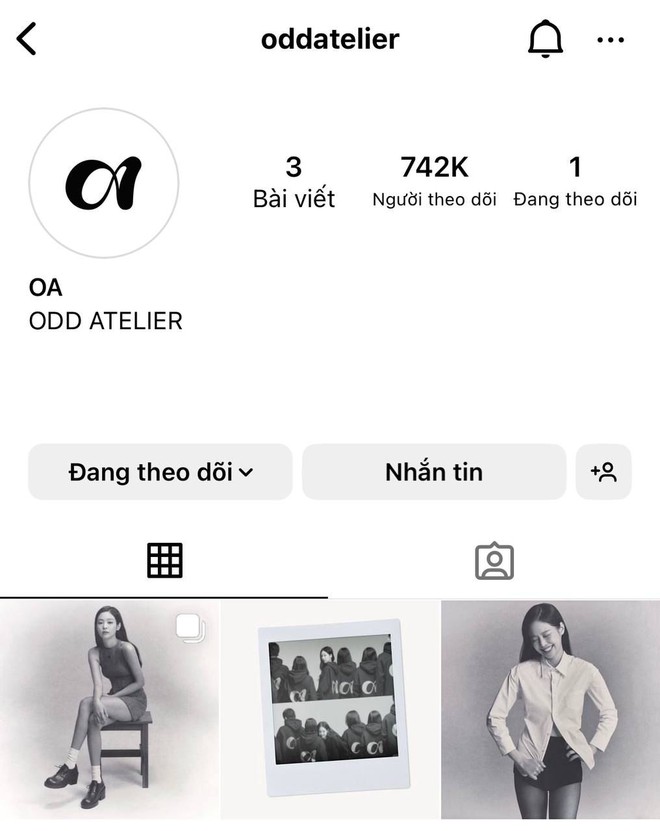Viewport: 660px width, 831px height.
Task: Open the list of accounts being followed
Action: (575, 182)
